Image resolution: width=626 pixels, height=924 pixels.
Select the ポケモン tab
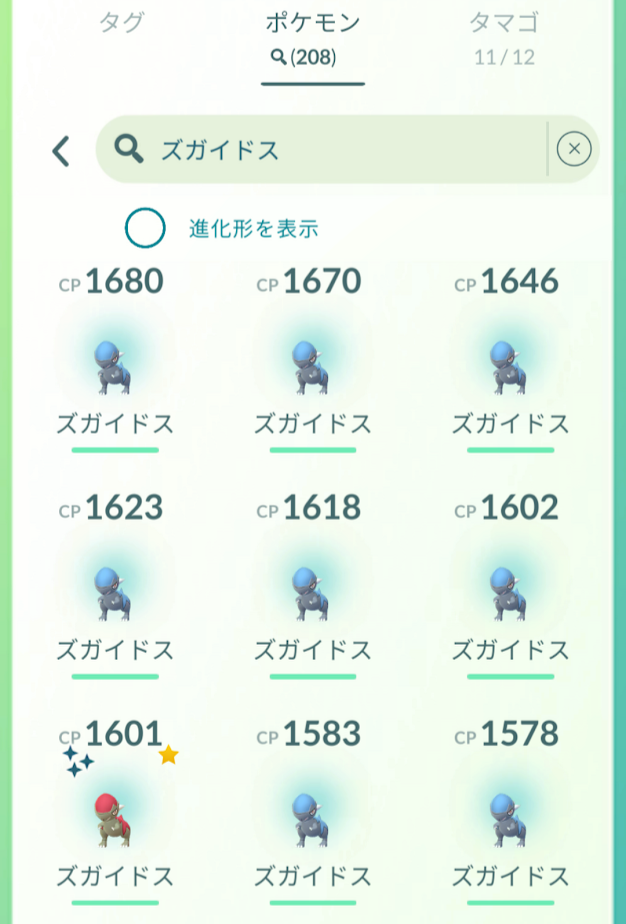(x=313, y=38)
